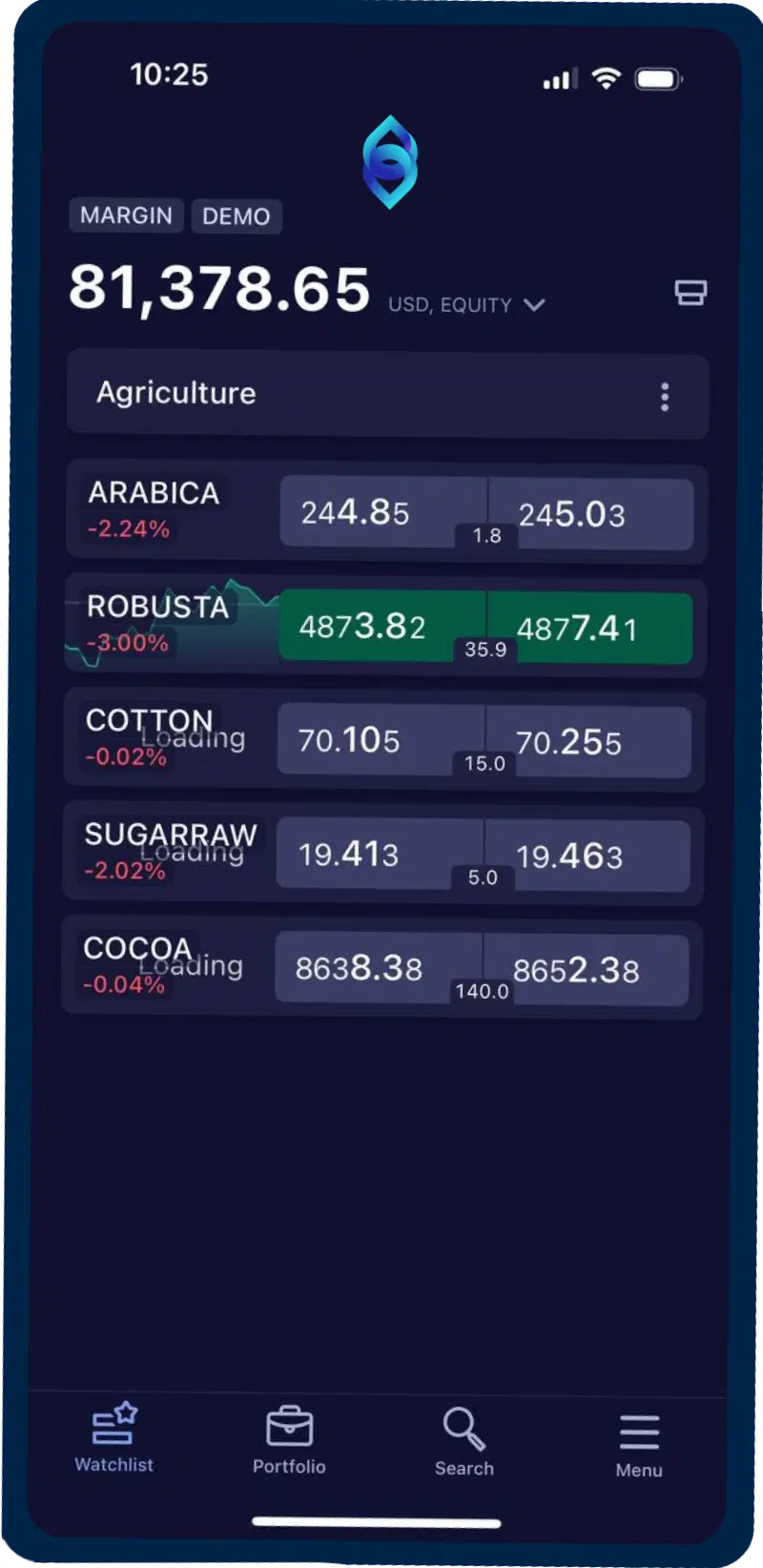Go to the Watchlist tab
This screenshot has height=1568, width=763.
(113, 1438)
